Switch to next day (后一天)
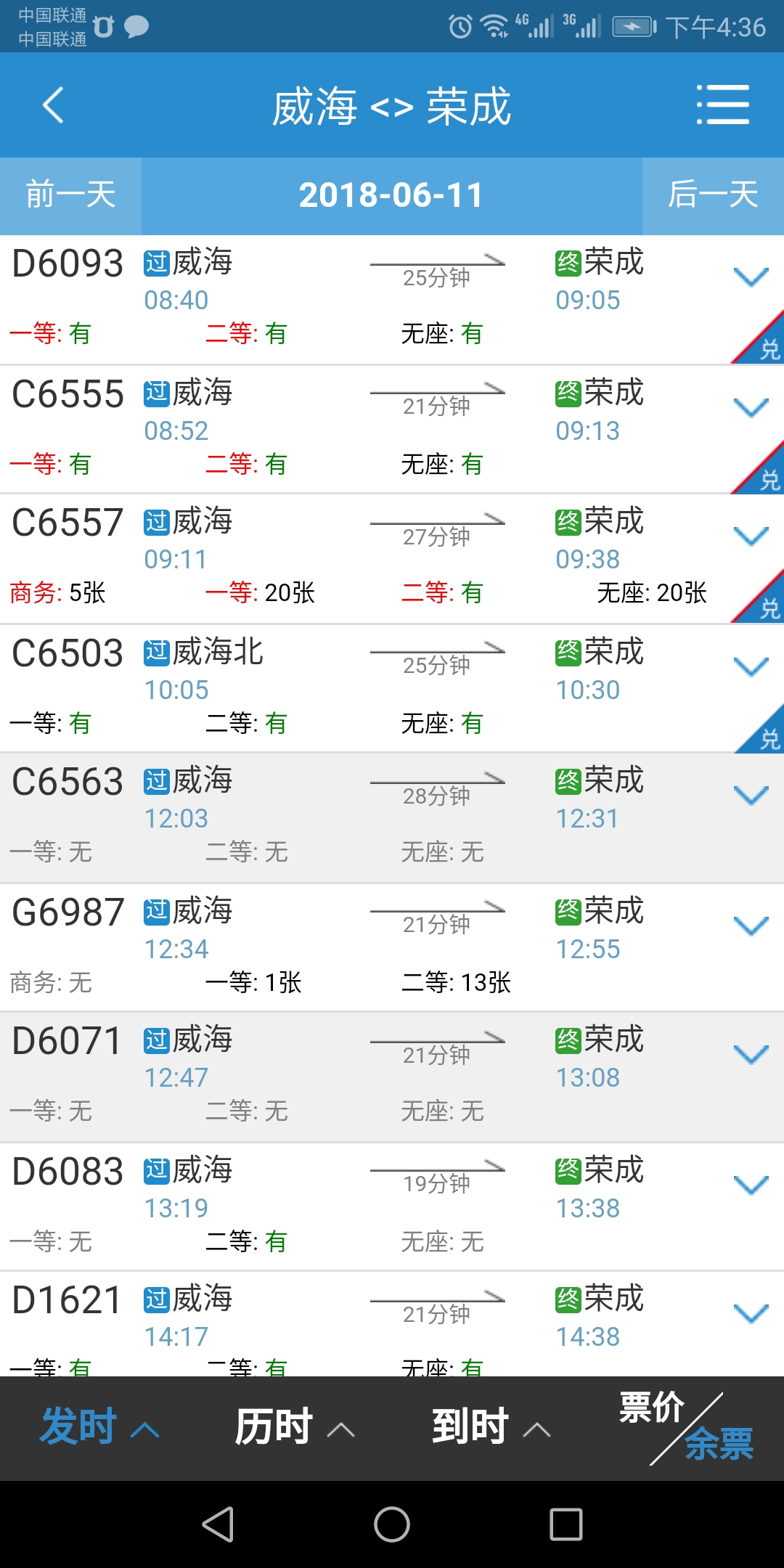Screen dimensions: 784x1568 pyautogui.click(x=713, y=195)
